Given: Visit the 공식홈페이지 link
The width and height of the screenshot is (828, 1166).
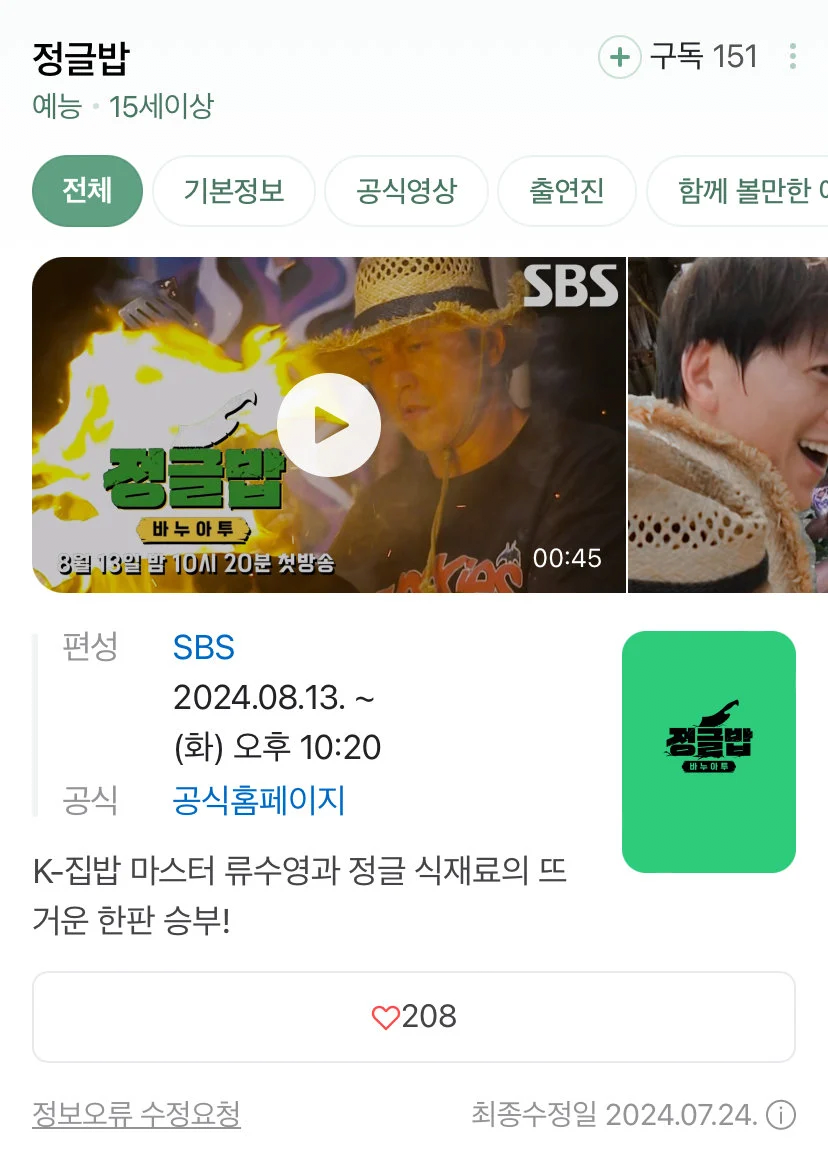Looking at the screenshot, I should pos(259,799).
